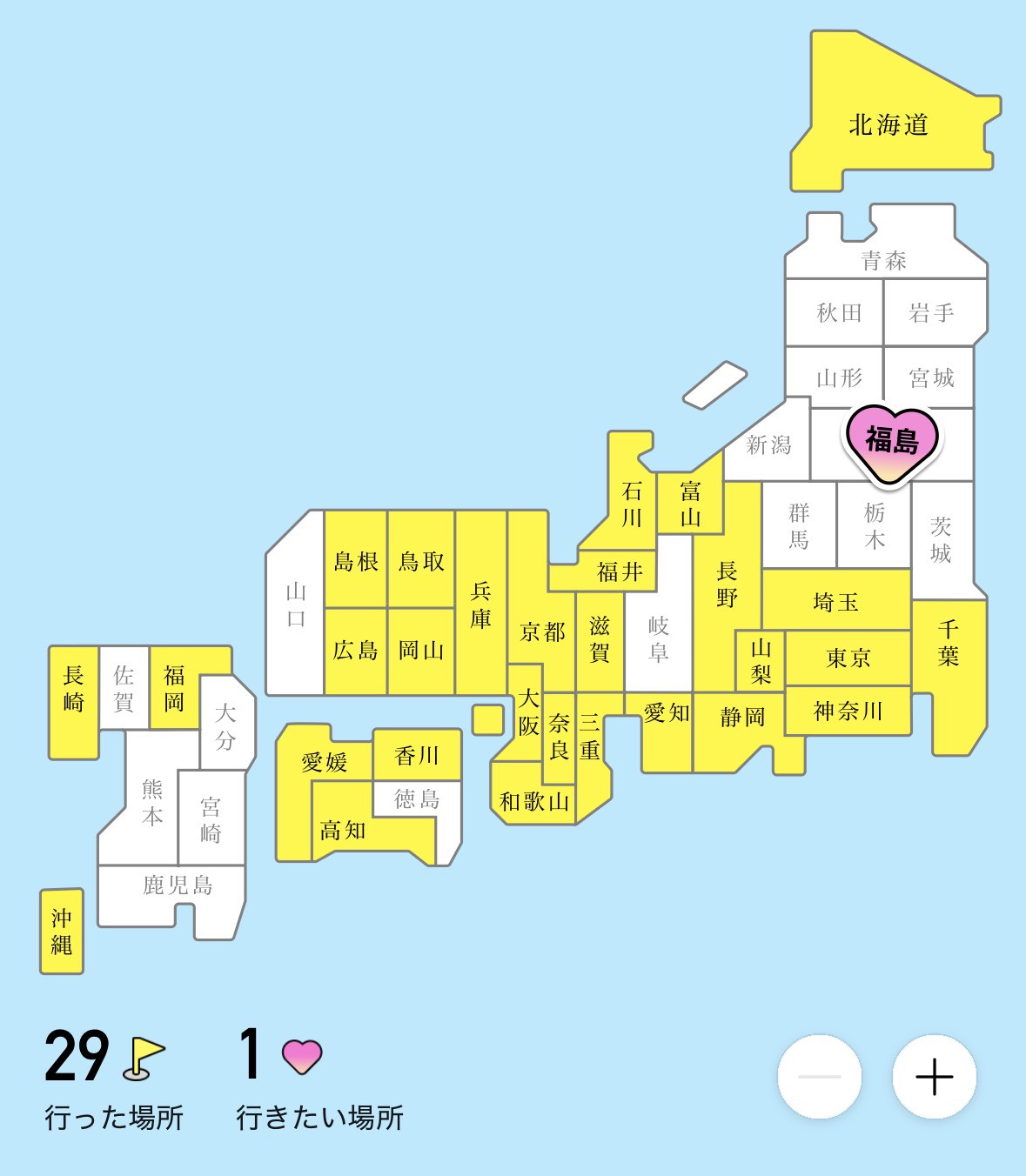
Task: Select Tokyo (東京) on the map
Action: click(848, 658)
